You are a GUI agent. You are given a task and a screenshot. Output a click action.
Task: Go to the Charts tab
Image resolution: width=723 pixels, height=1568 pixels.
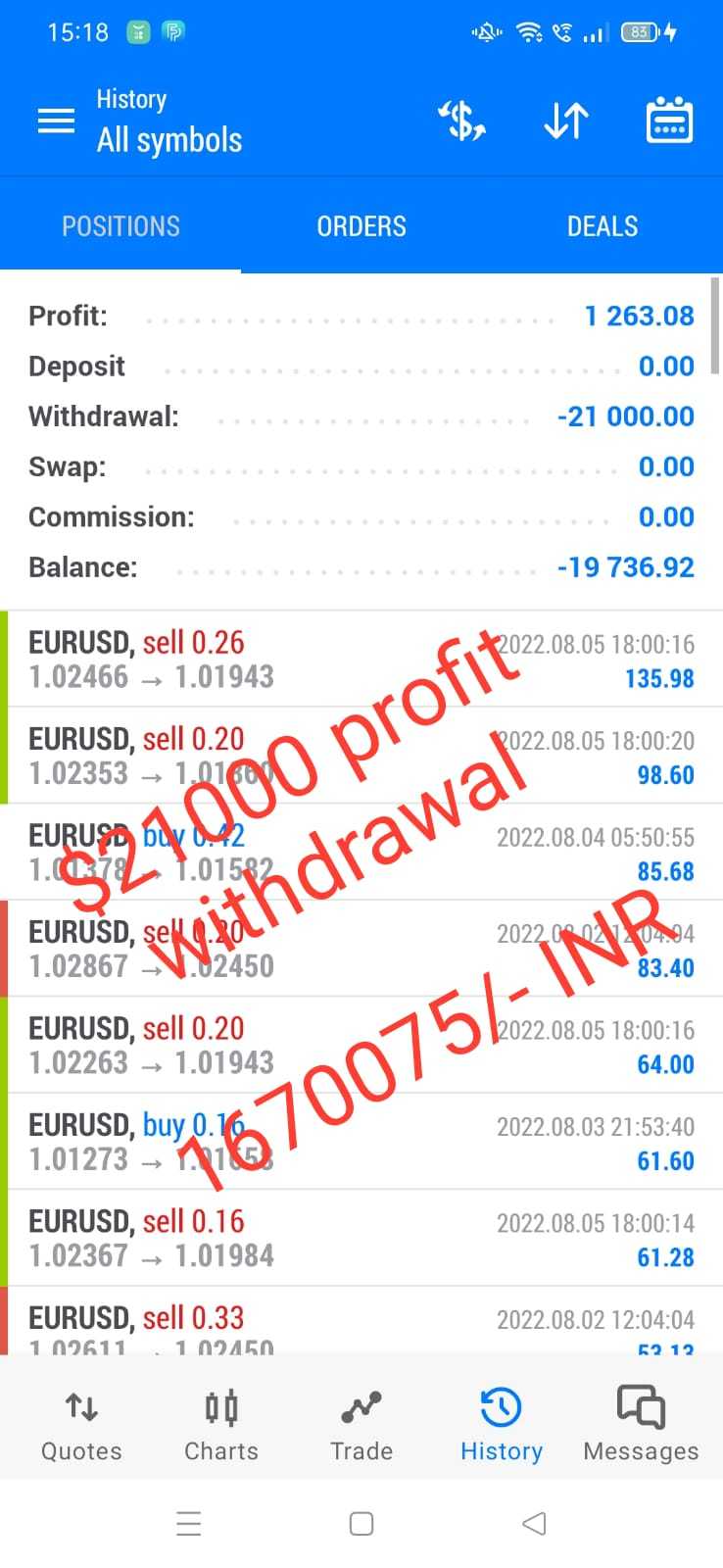point(221,1426)
